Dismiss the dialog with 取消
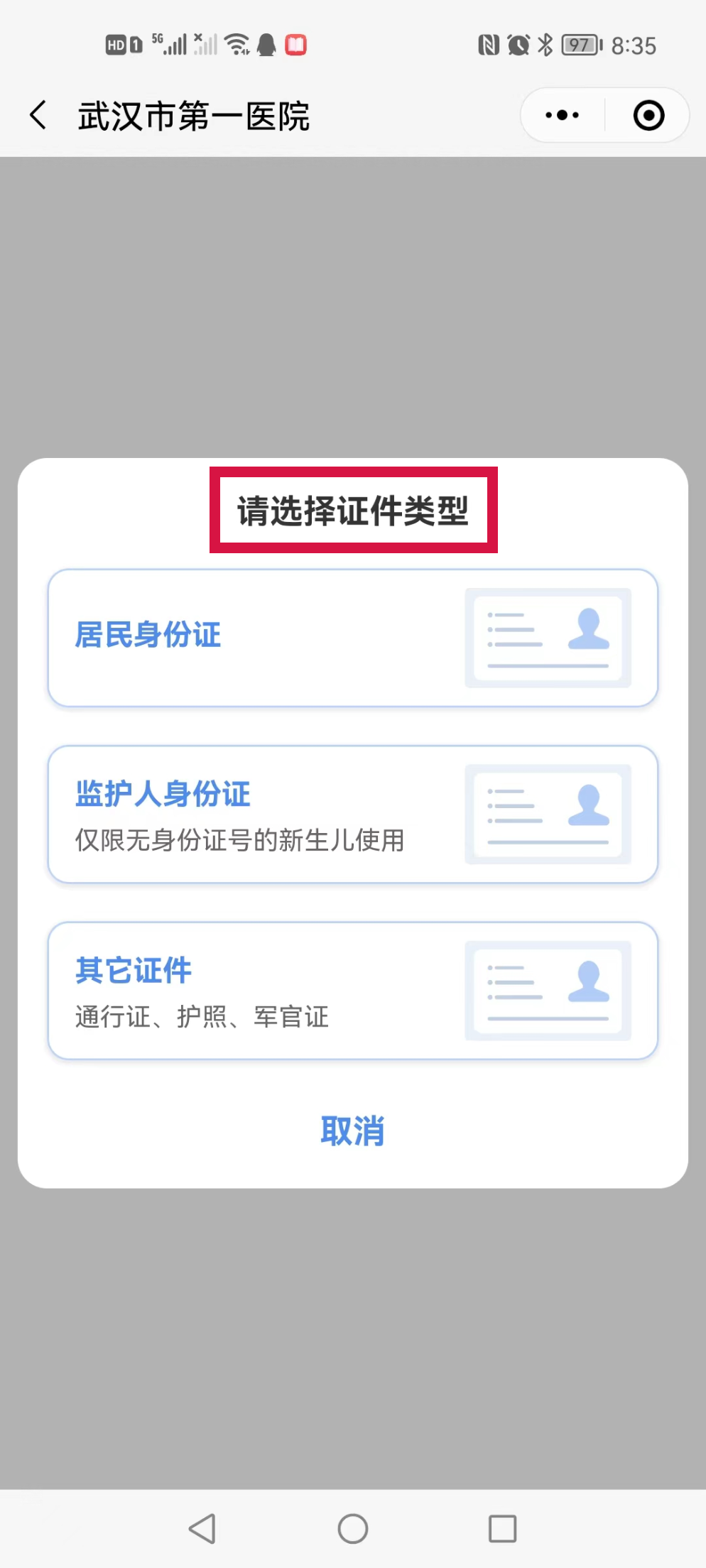This screenshot has height=1568, width=706. (352, 1131)
